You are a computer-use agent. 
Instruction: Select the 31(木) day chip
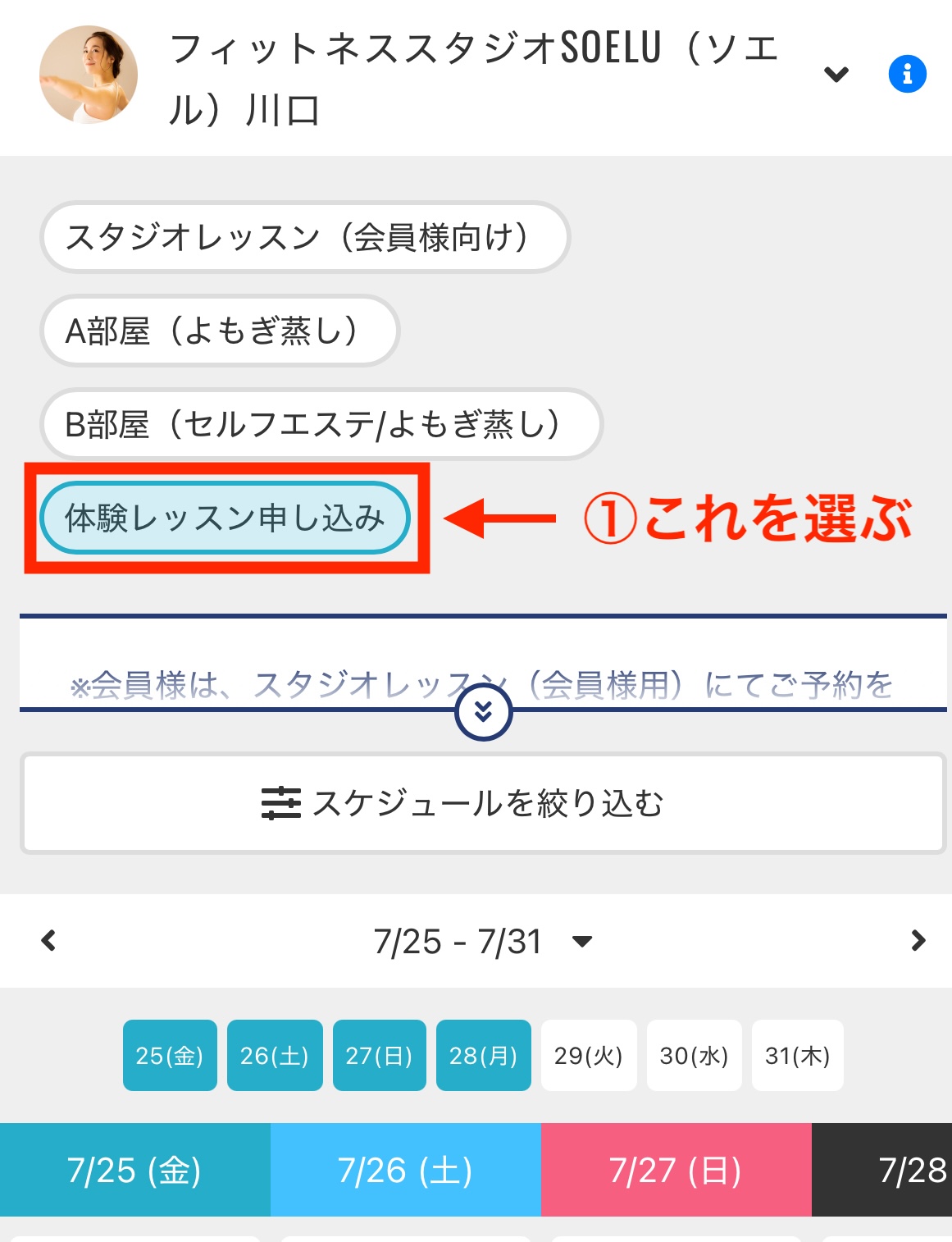click(797, 1055)
